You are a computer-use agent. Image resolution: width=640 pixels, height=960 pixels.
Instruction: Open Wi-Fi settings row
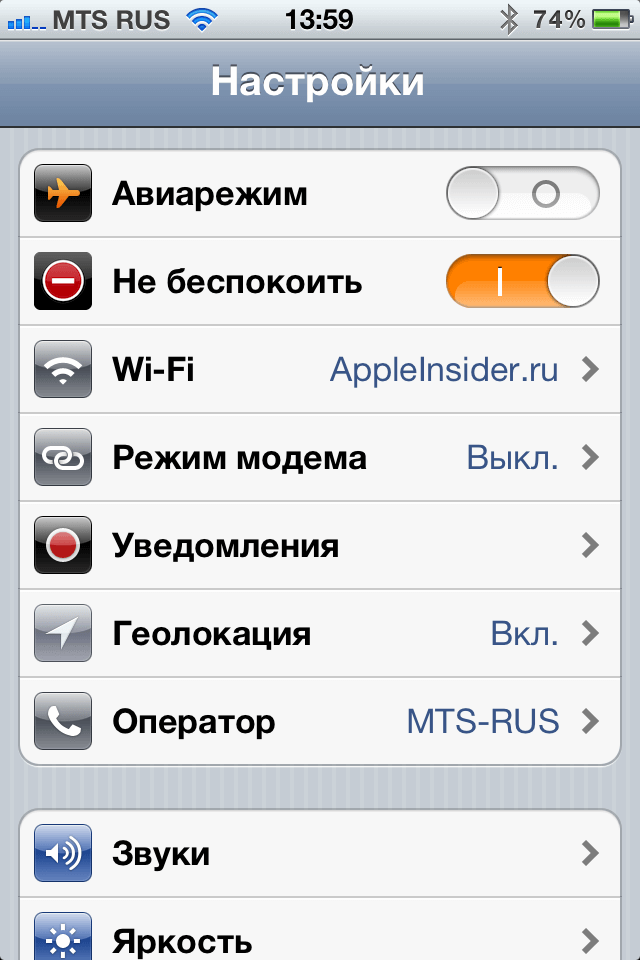coord(320,370)
